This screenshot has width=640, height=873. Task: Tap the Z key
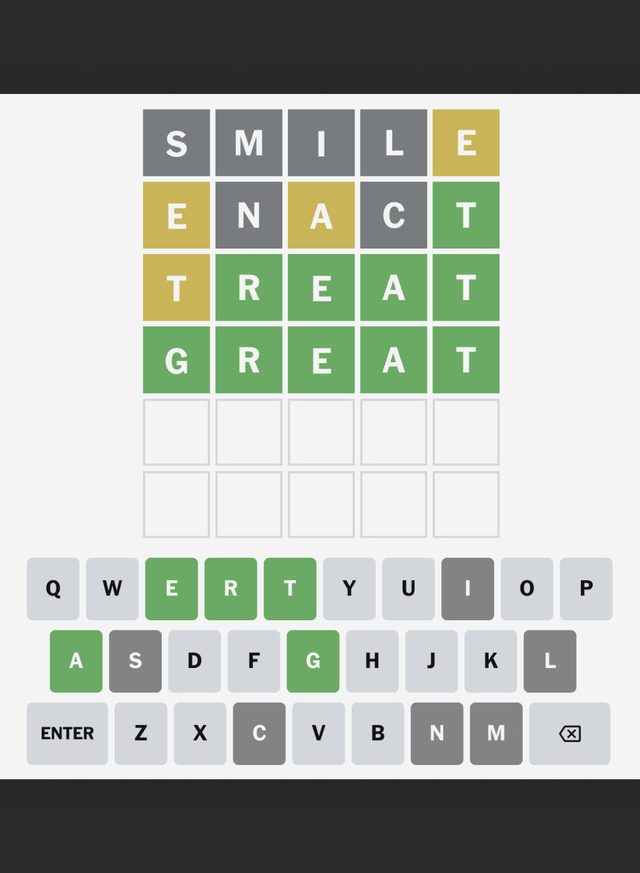coord(141,733)
